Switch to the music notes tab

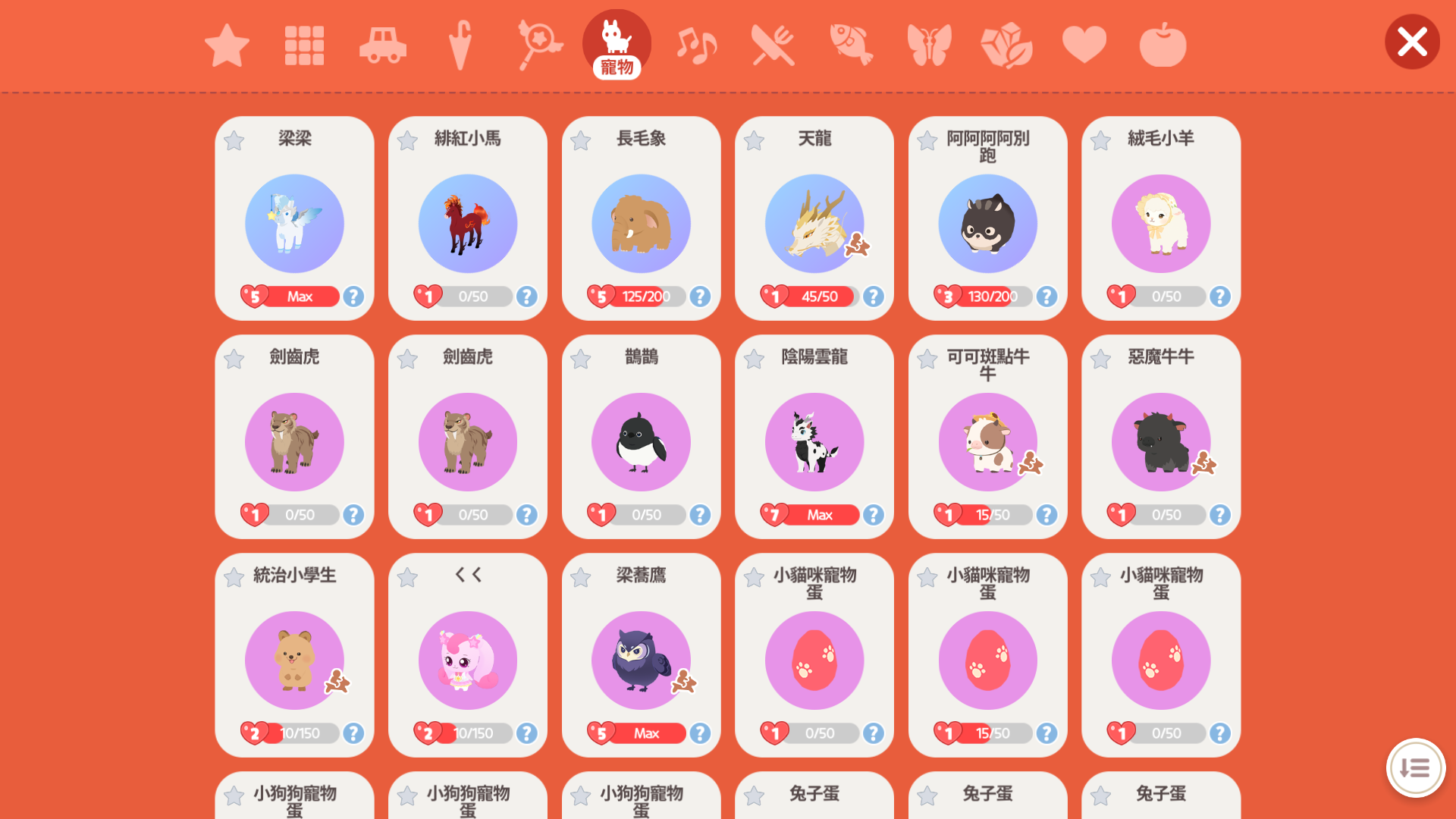pos(695,45)
